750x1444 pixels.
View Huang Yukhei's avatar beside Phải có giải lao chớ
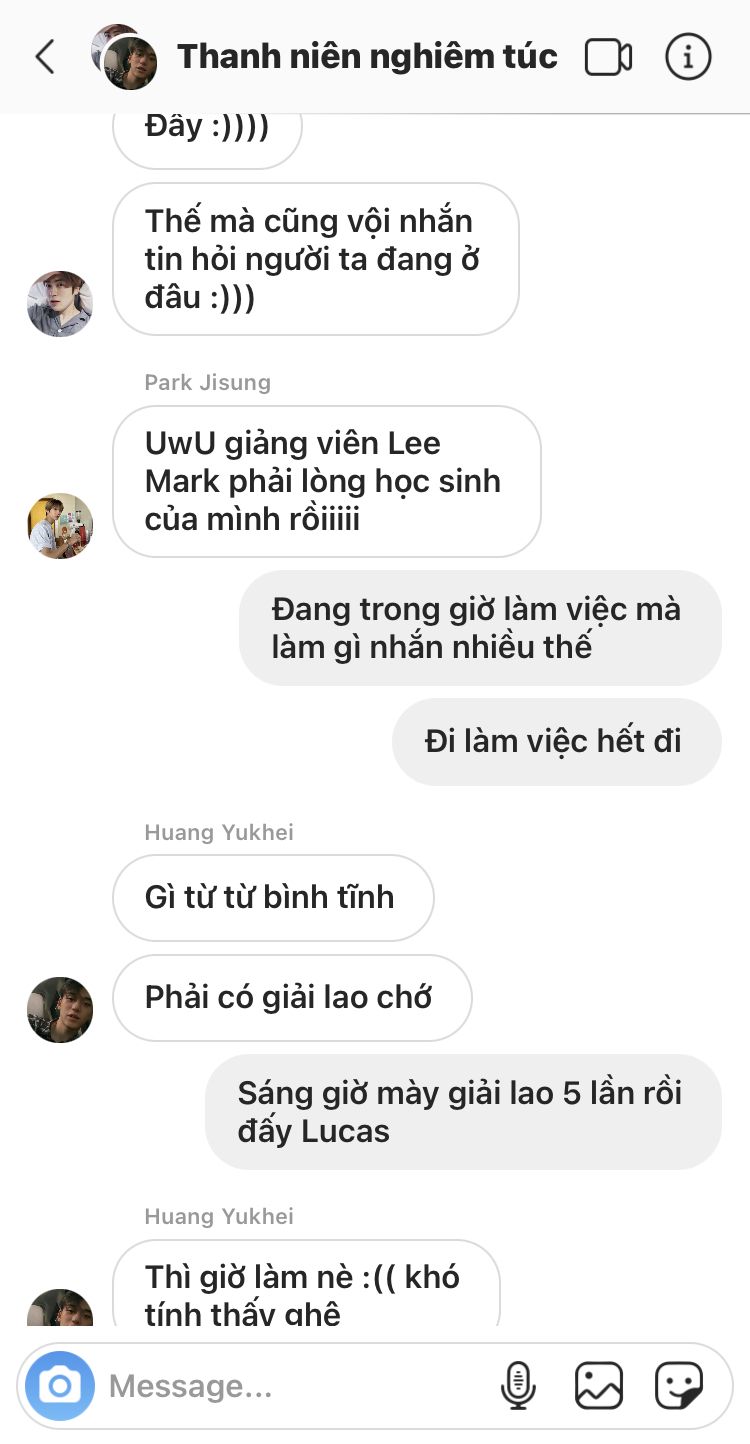[x=60, y=1010]
